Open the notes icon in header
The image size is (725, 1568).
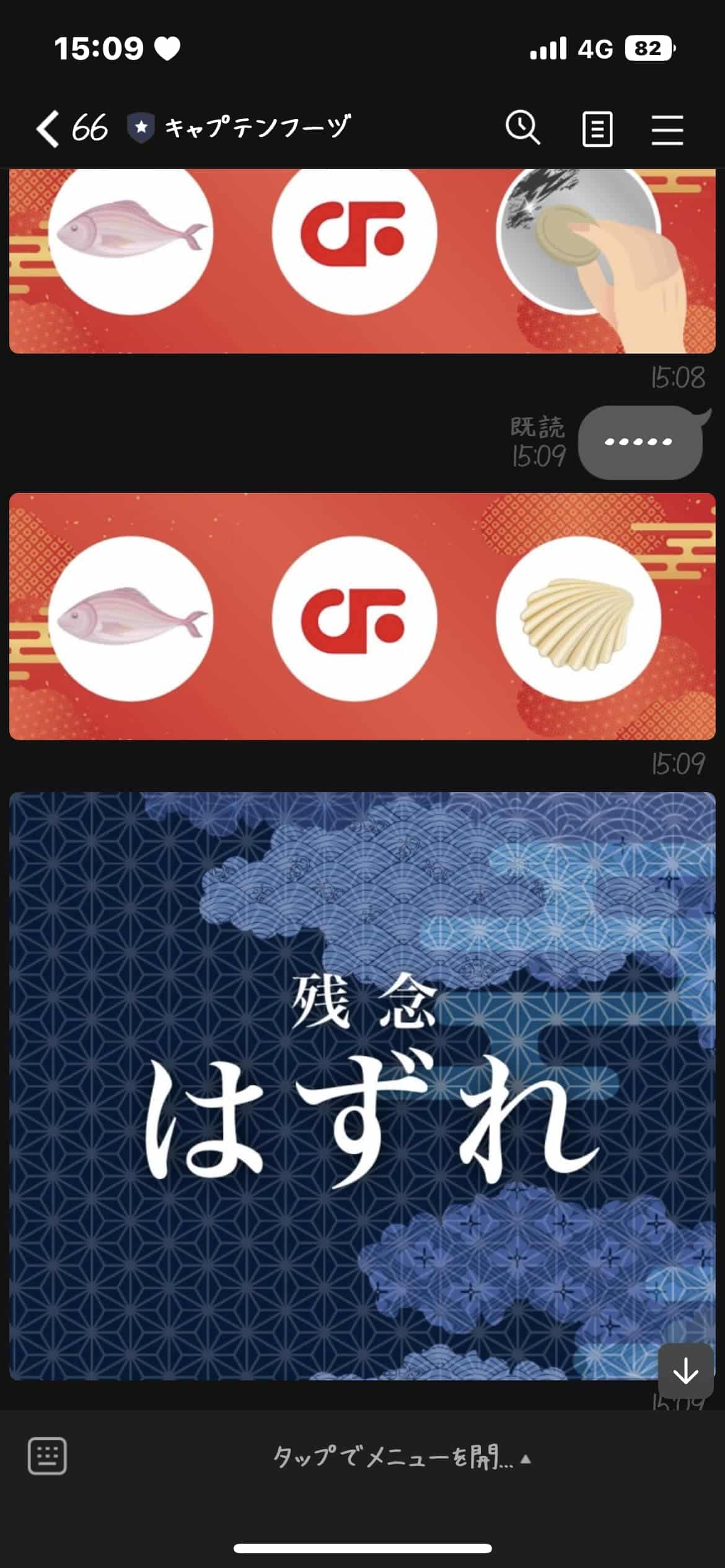(x=597, y=129)
